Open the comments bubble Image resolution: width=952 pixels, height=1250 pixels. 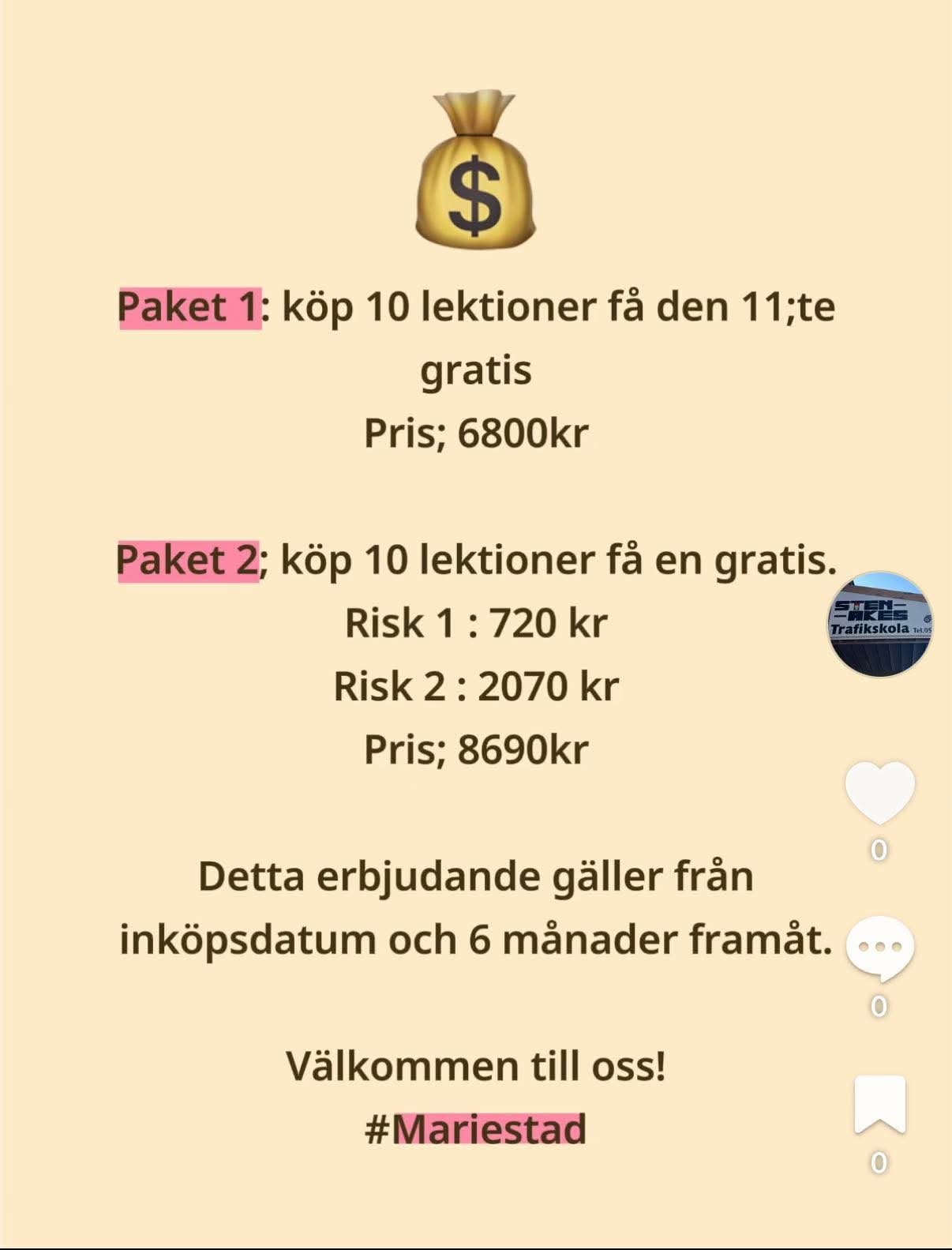(x=879, y=947)
